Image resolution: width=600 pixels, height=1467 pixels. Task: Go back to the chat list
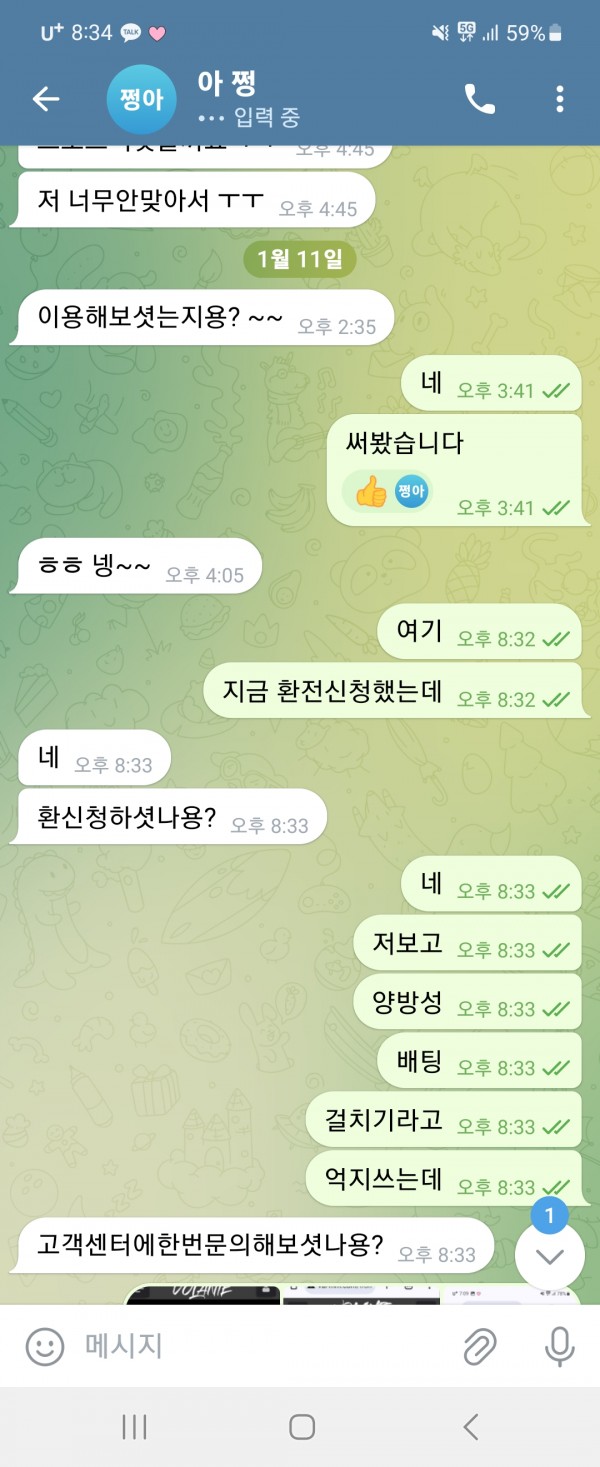[x=46, y=98]
